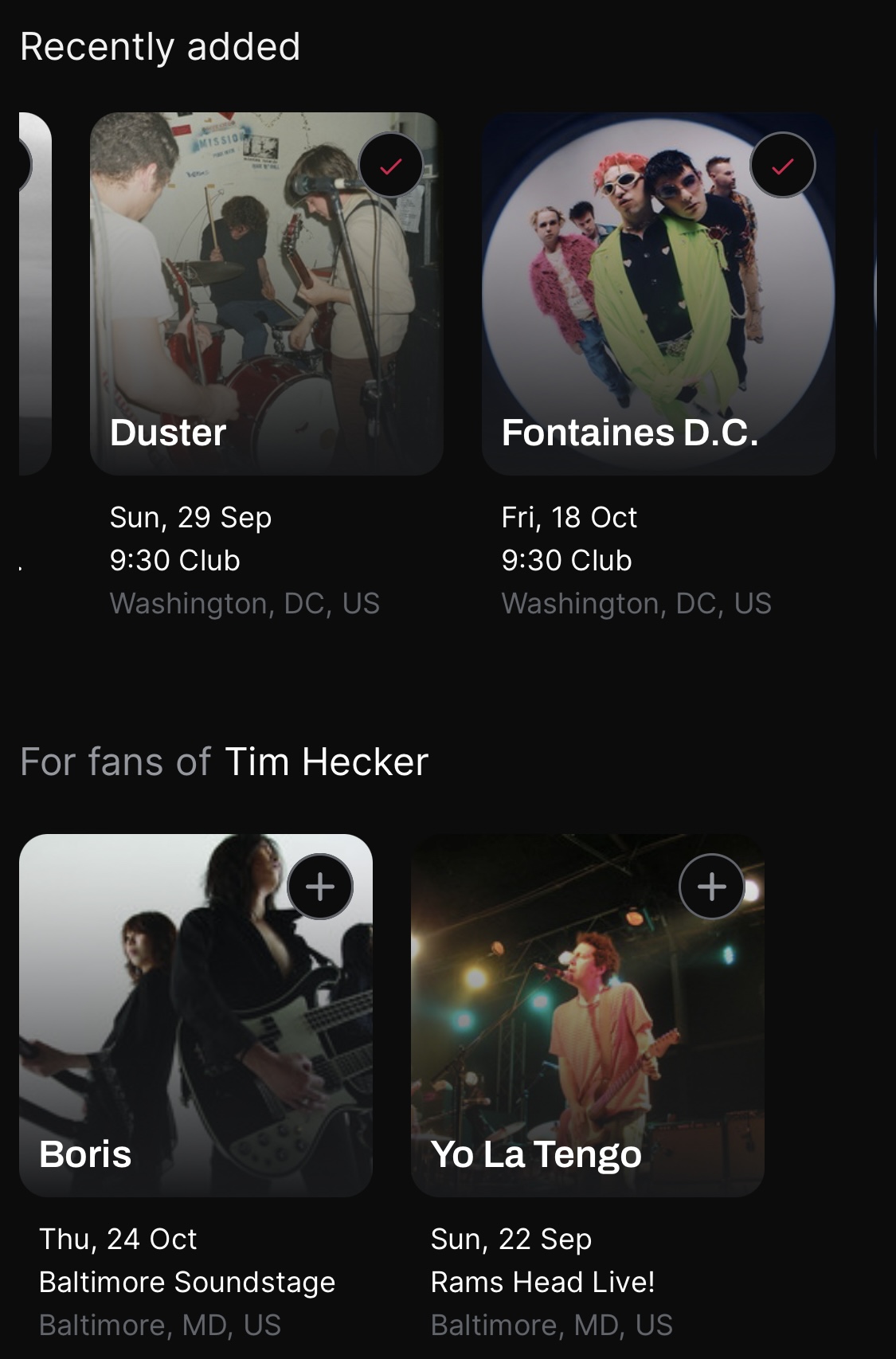
Task: Add Boris with the plus icon
Action: 320,887
